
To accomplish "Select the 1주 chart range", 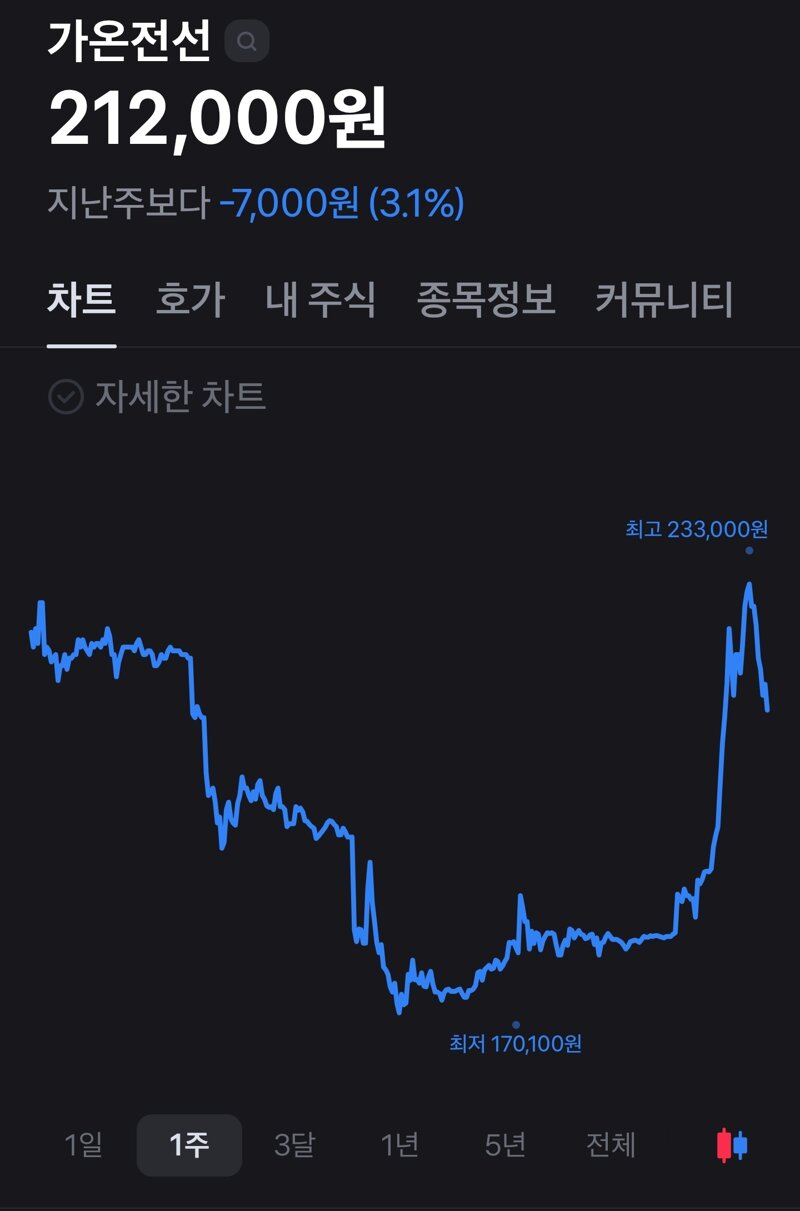I will (189, 1145).
